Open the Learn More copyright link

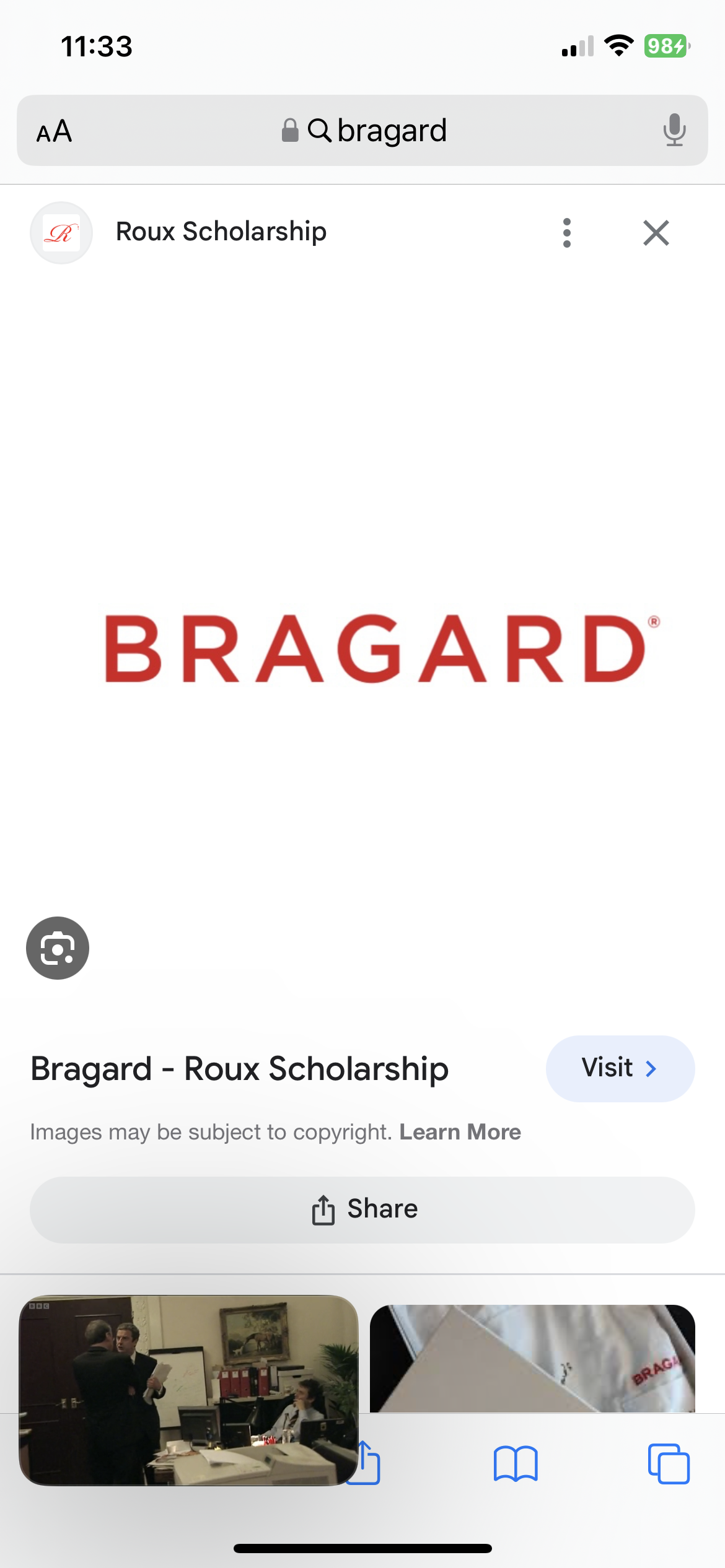[460, 1132]
